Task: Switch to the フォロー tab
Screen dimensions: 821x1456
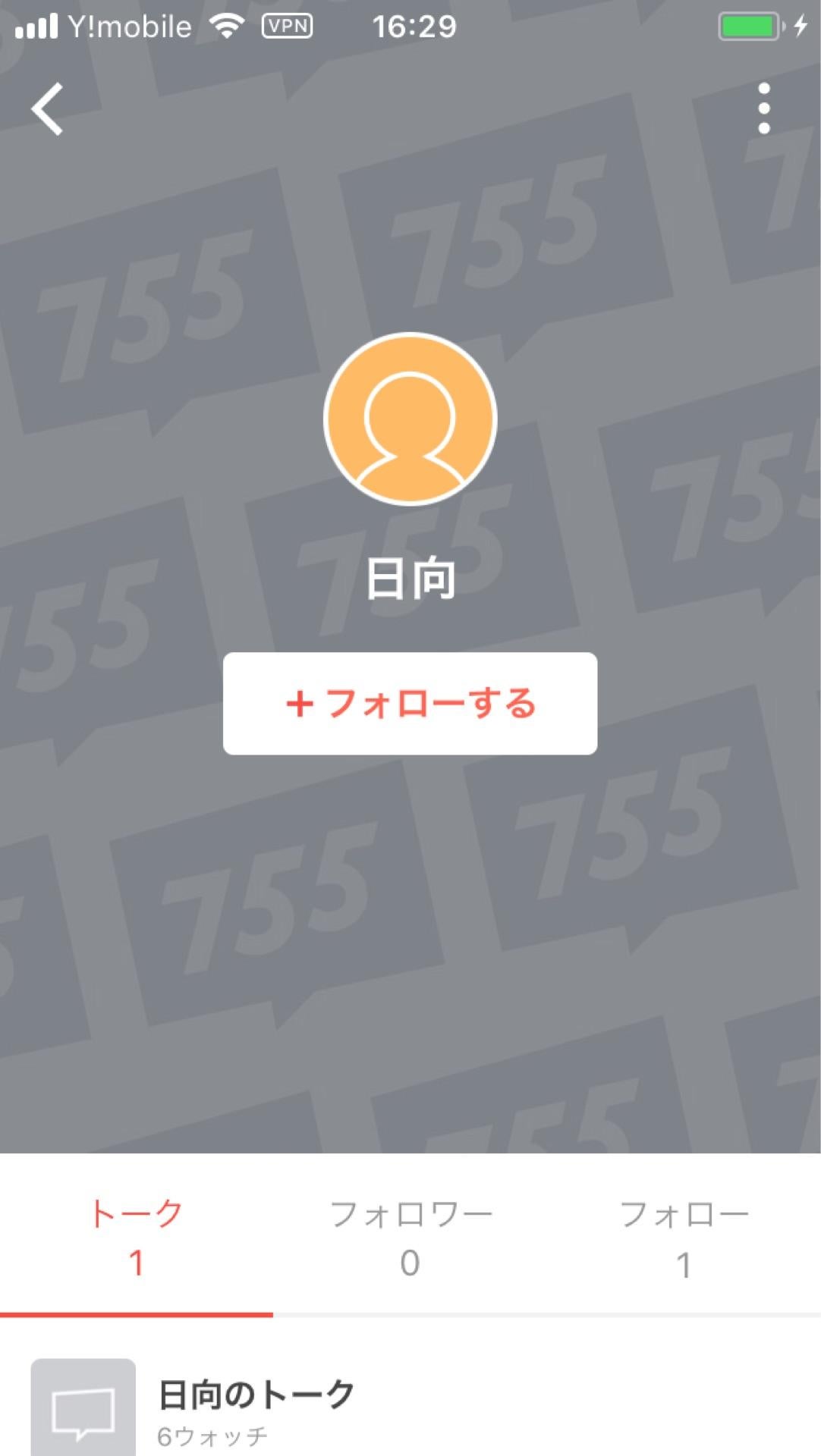Action: (x=684, y=1232)
